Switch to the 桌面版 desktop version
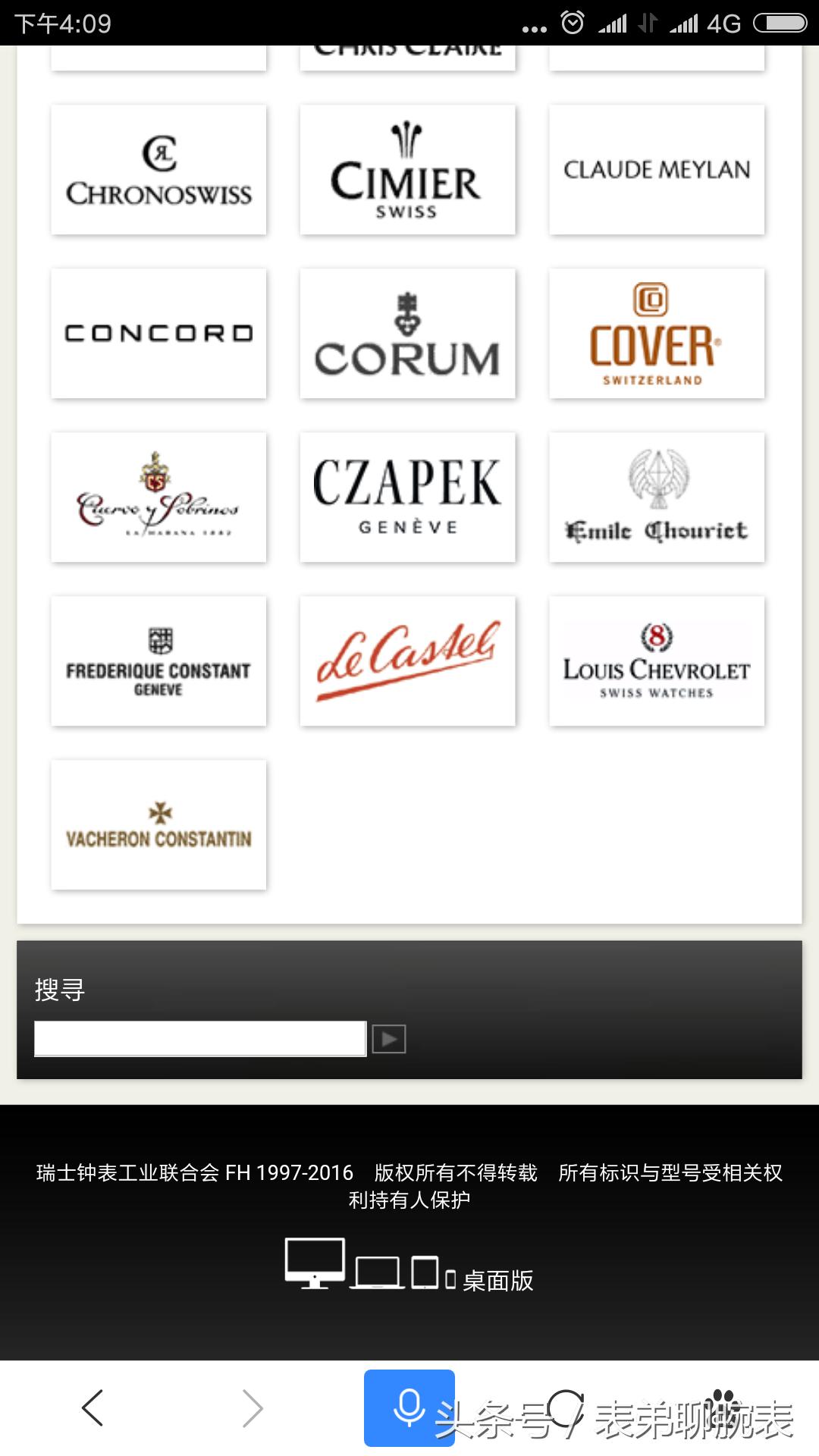 (497, 1281)
